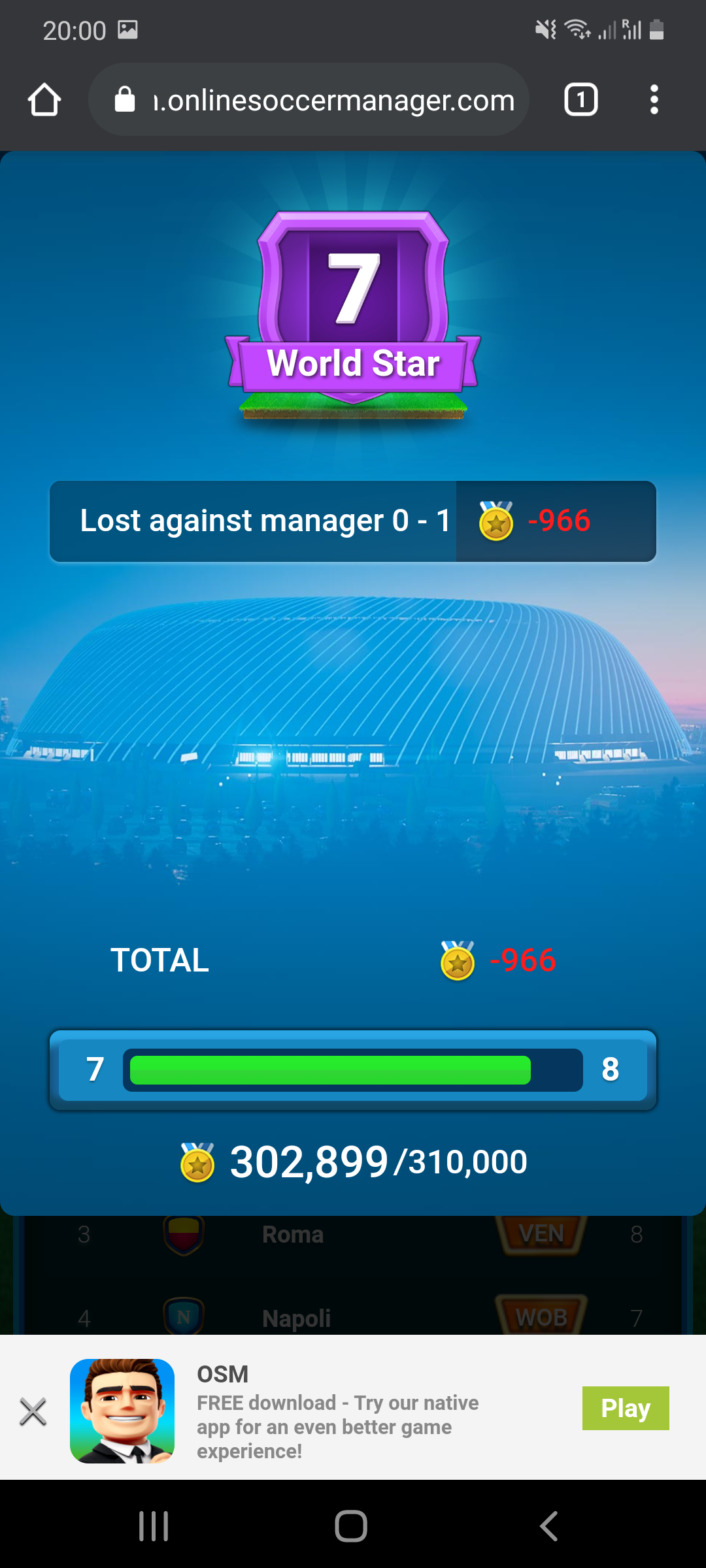Tap the green Play button
This screenshot has height=1568, width=706.
626,1408
